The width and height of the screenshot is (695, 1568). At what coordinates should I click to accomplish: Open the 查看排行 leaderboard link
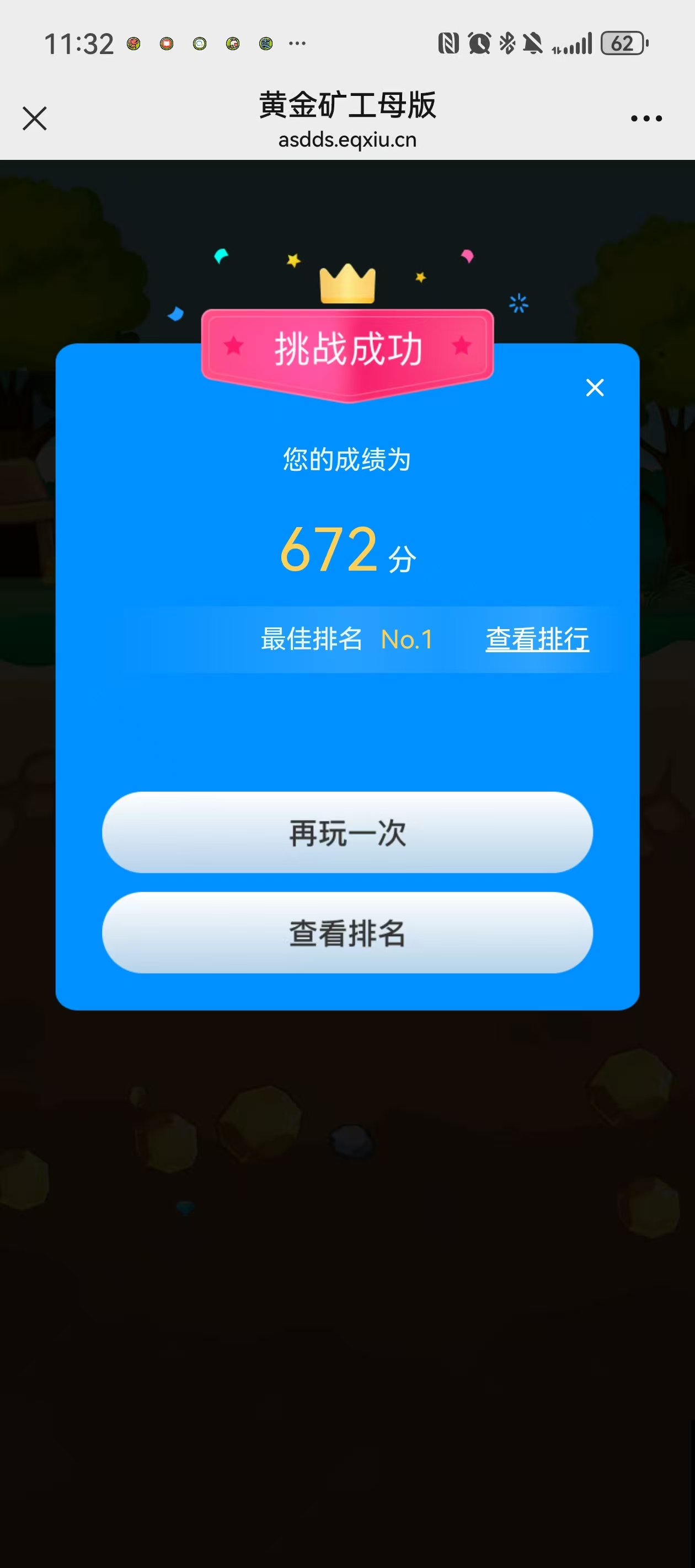pos(537,639)
